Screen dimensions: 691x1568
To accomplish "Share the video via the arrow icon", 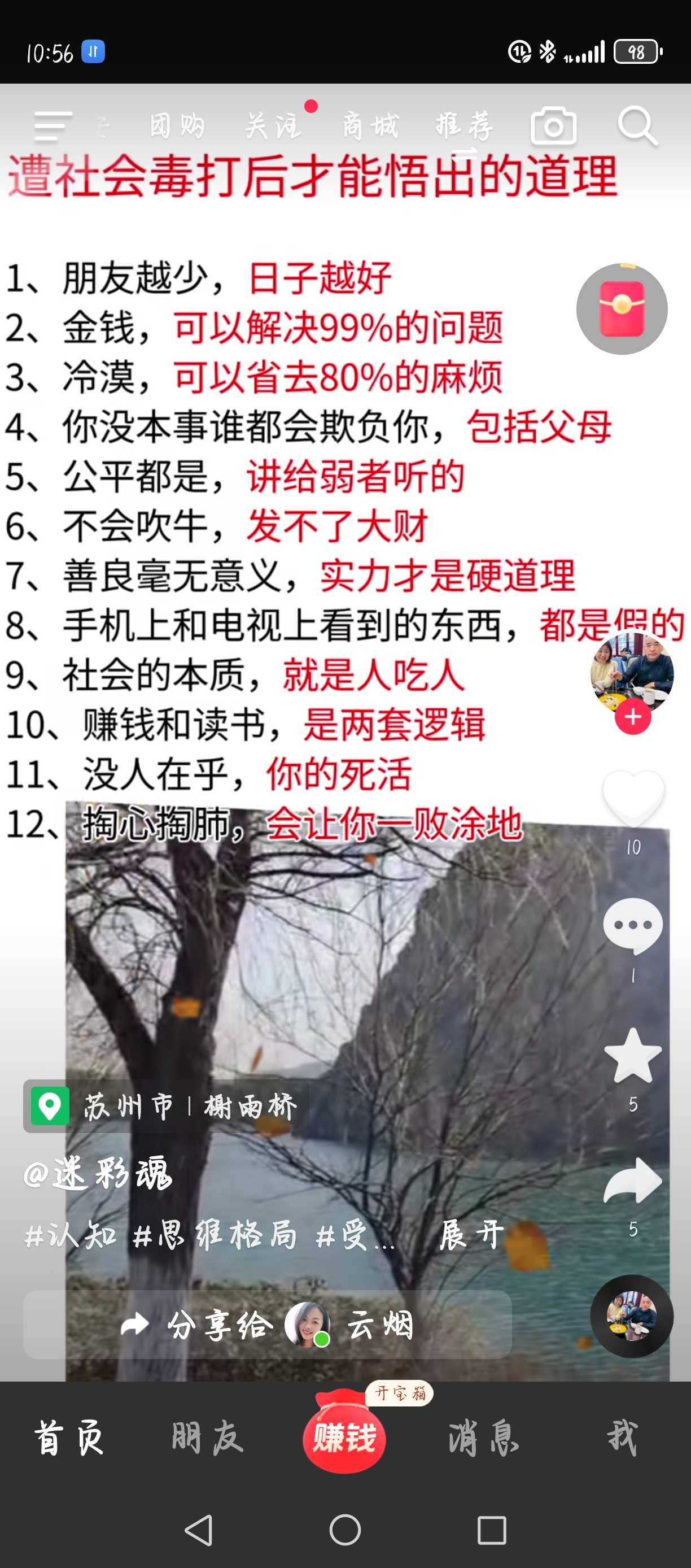I will coord(633,1181).
